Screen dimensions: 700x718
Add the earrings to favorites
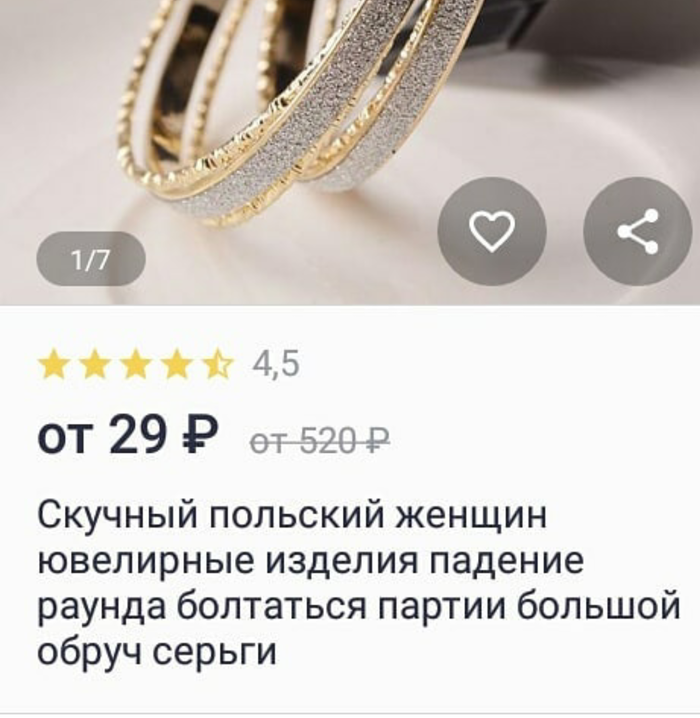tap(491, 231)
